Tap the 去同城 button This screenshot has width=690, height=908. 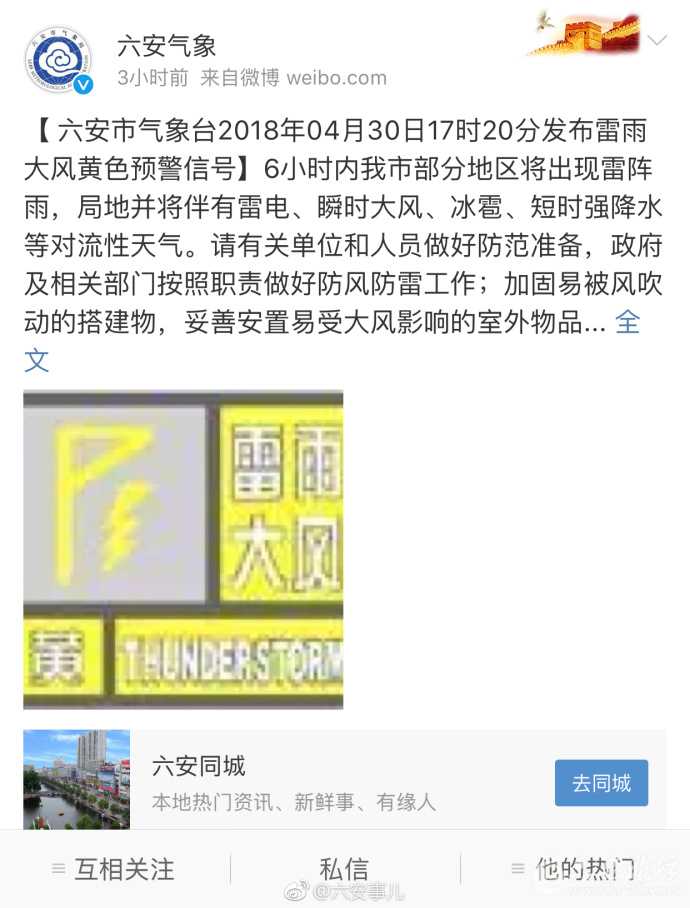601,783
